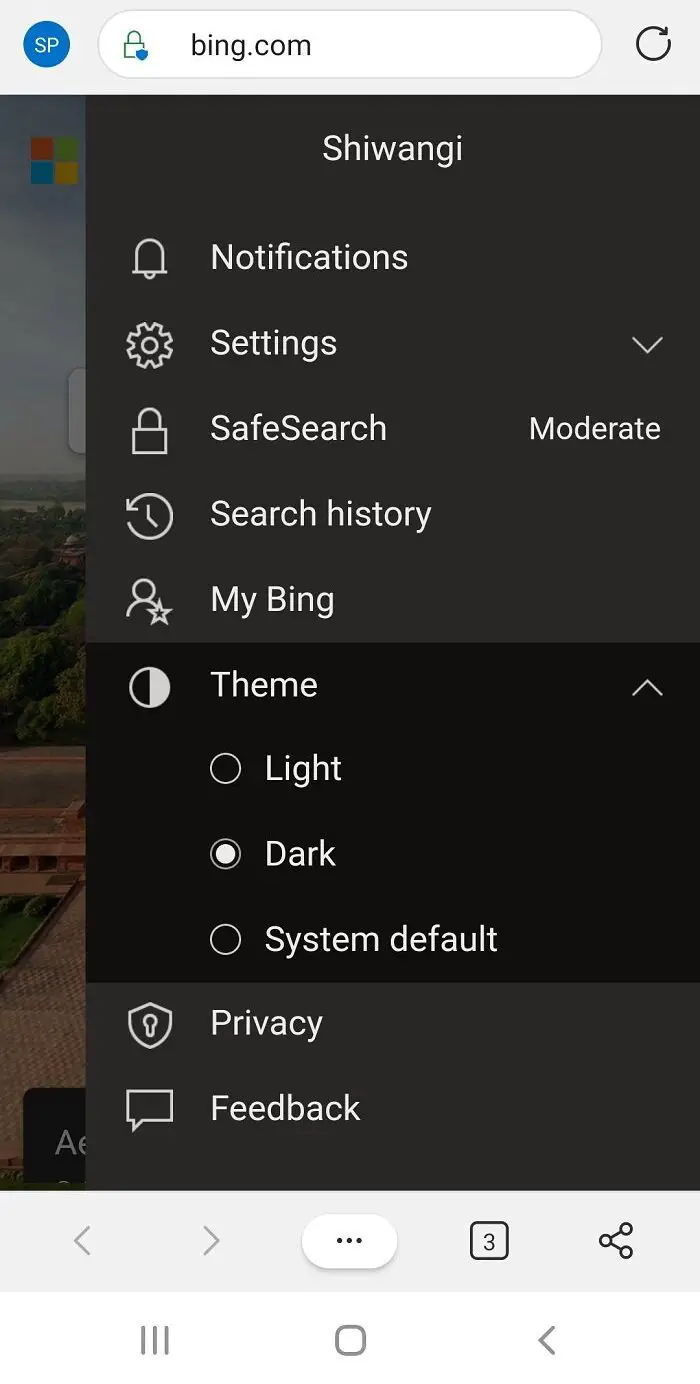Open Feedback
The image size is (700, 1384).
tap(285, 1109)
